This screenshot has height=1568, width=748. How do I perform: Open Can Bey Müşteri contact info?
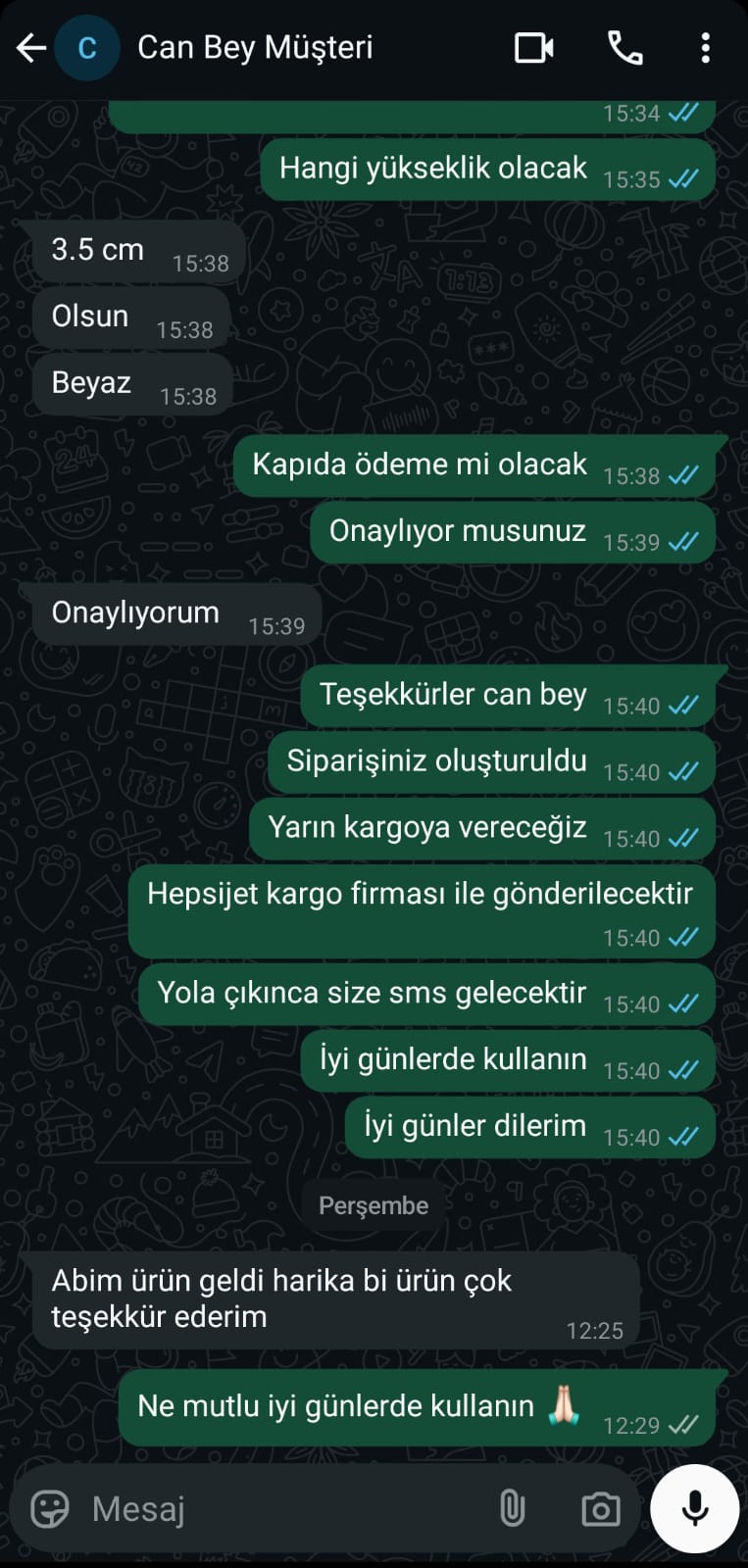pos(255,47)
